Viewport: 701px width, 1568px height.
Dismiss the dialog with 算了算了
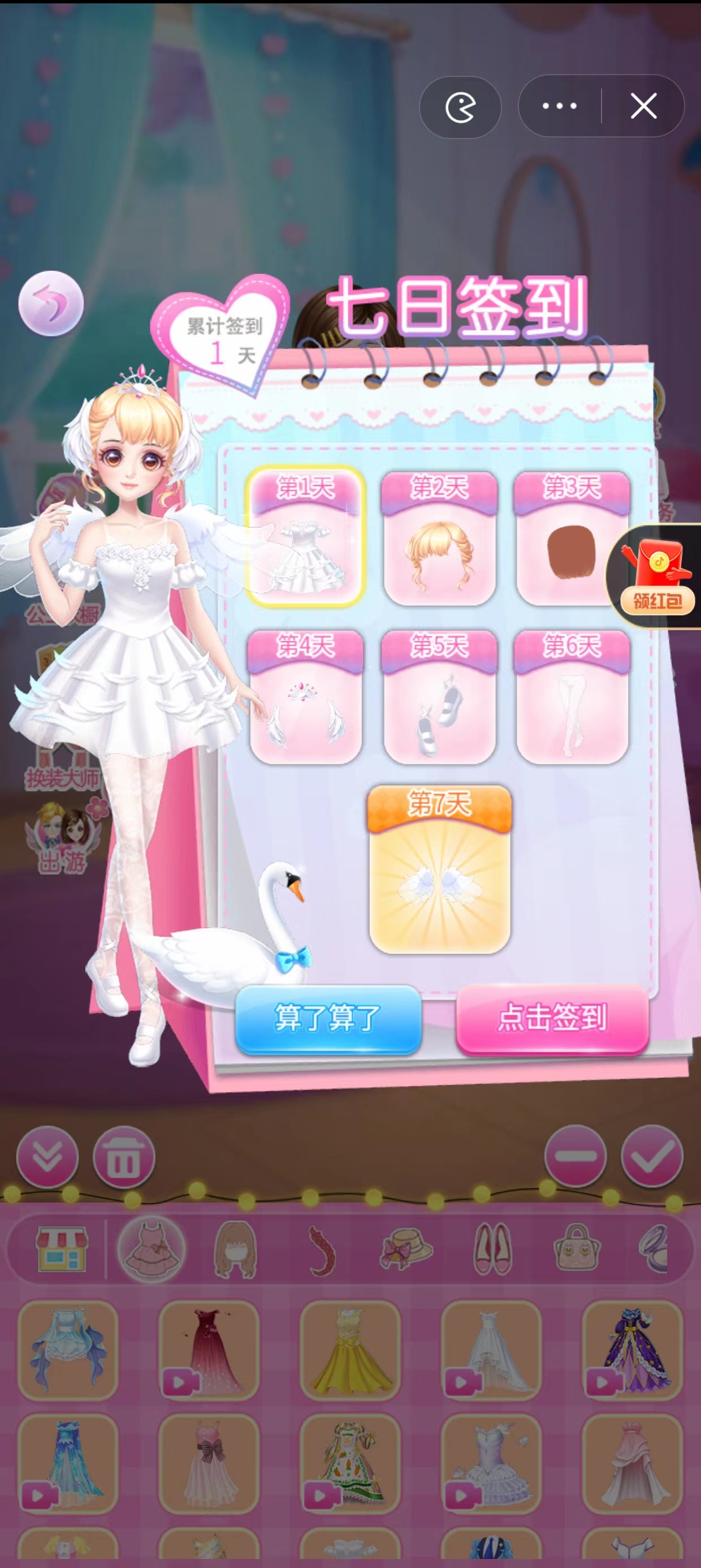point(328,1018)
